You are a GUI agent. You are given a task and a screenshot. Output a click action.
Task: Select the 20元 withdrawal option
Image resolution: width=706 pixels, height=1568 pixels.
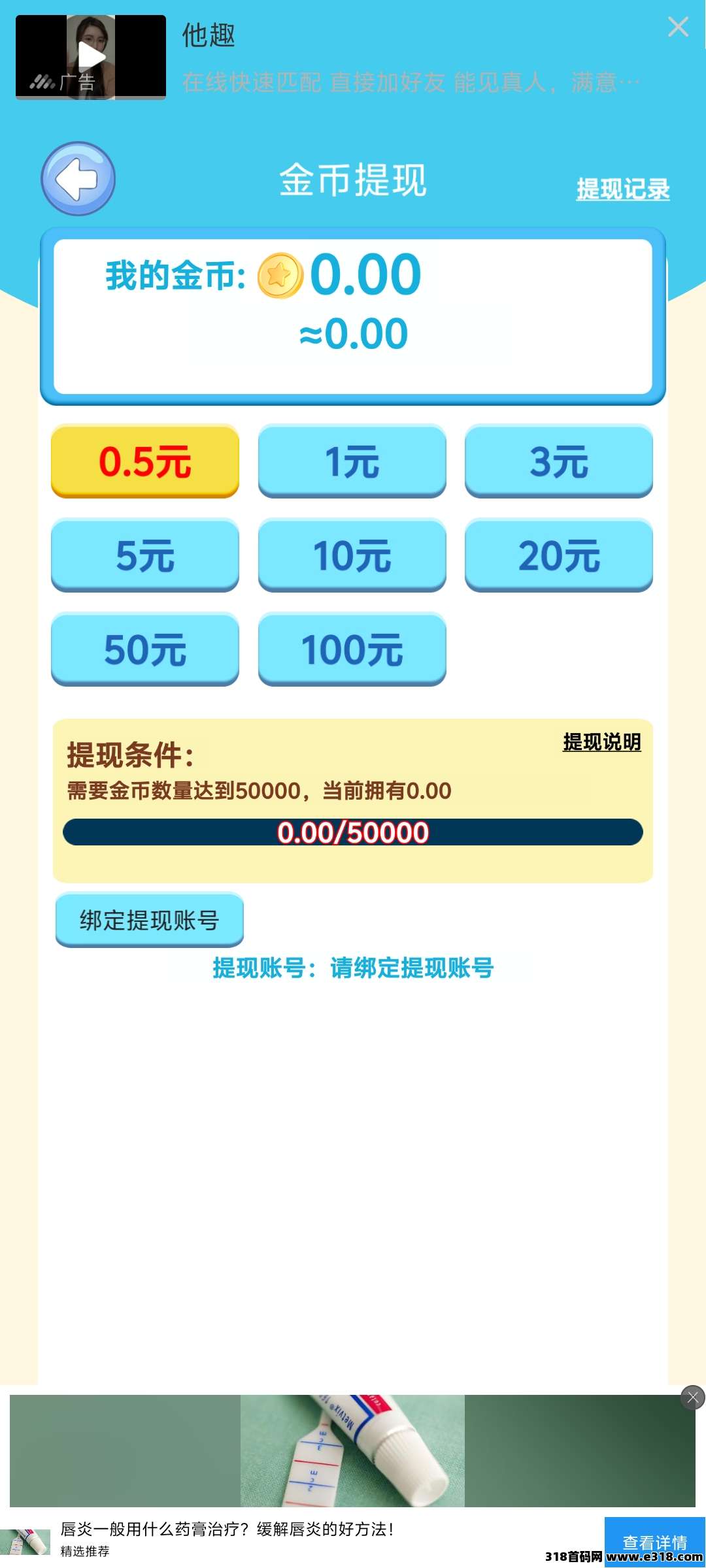click(x=558, y=555)
